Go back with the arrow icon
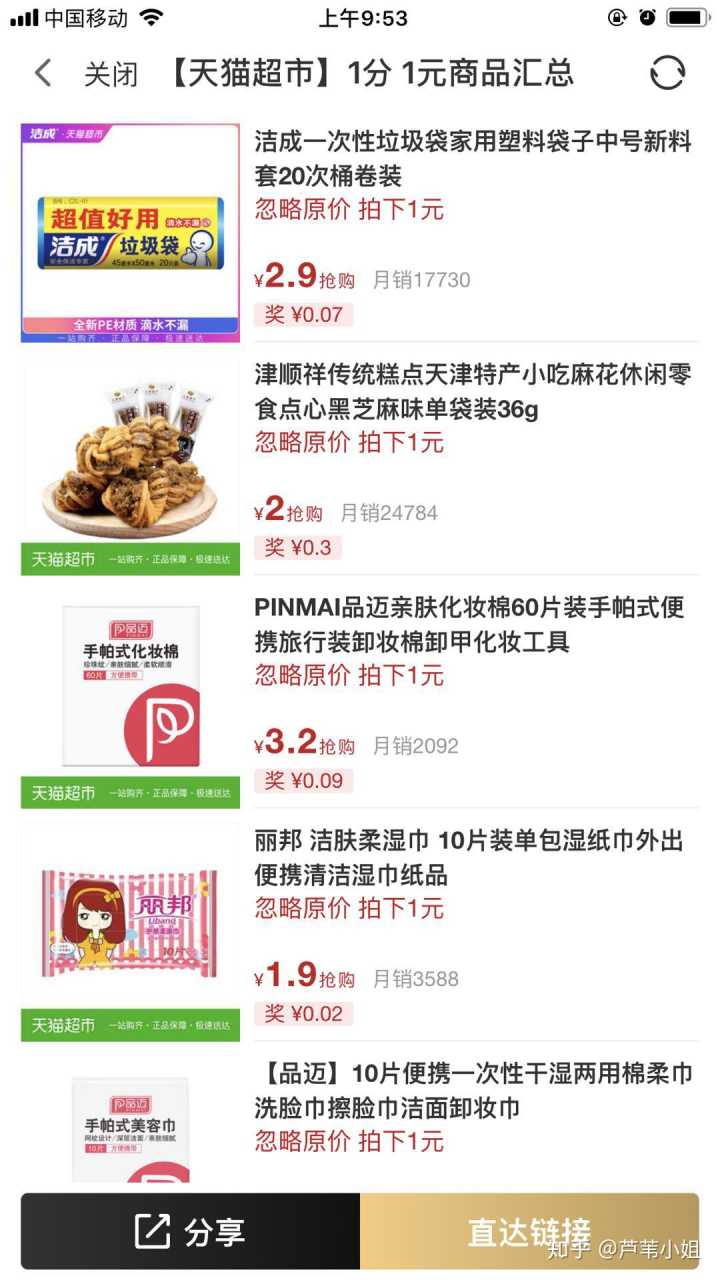 42,73
